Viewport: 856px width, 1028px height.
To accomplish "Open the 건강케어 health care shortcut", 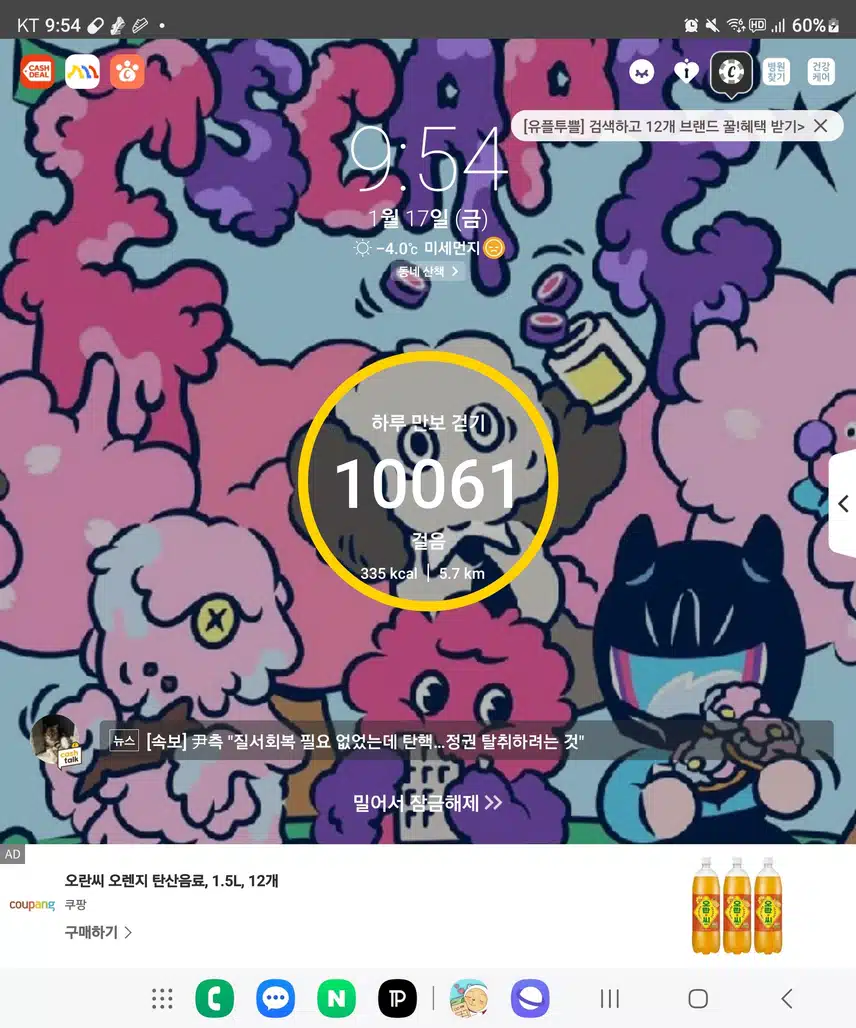I will 821,71.
